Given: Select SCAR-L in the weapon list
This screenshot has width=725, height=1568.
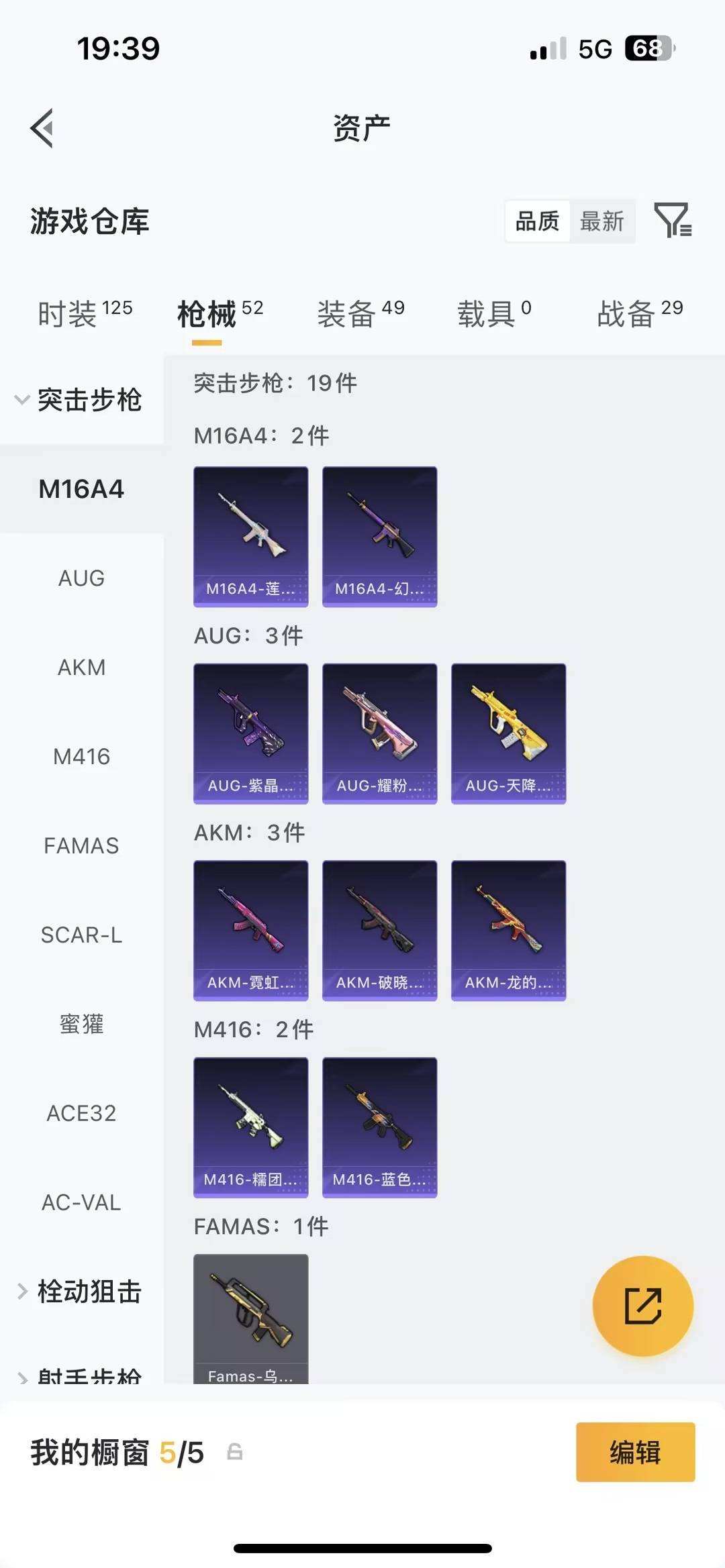Looking at the screenshot, I should click(x=81, y=935).
